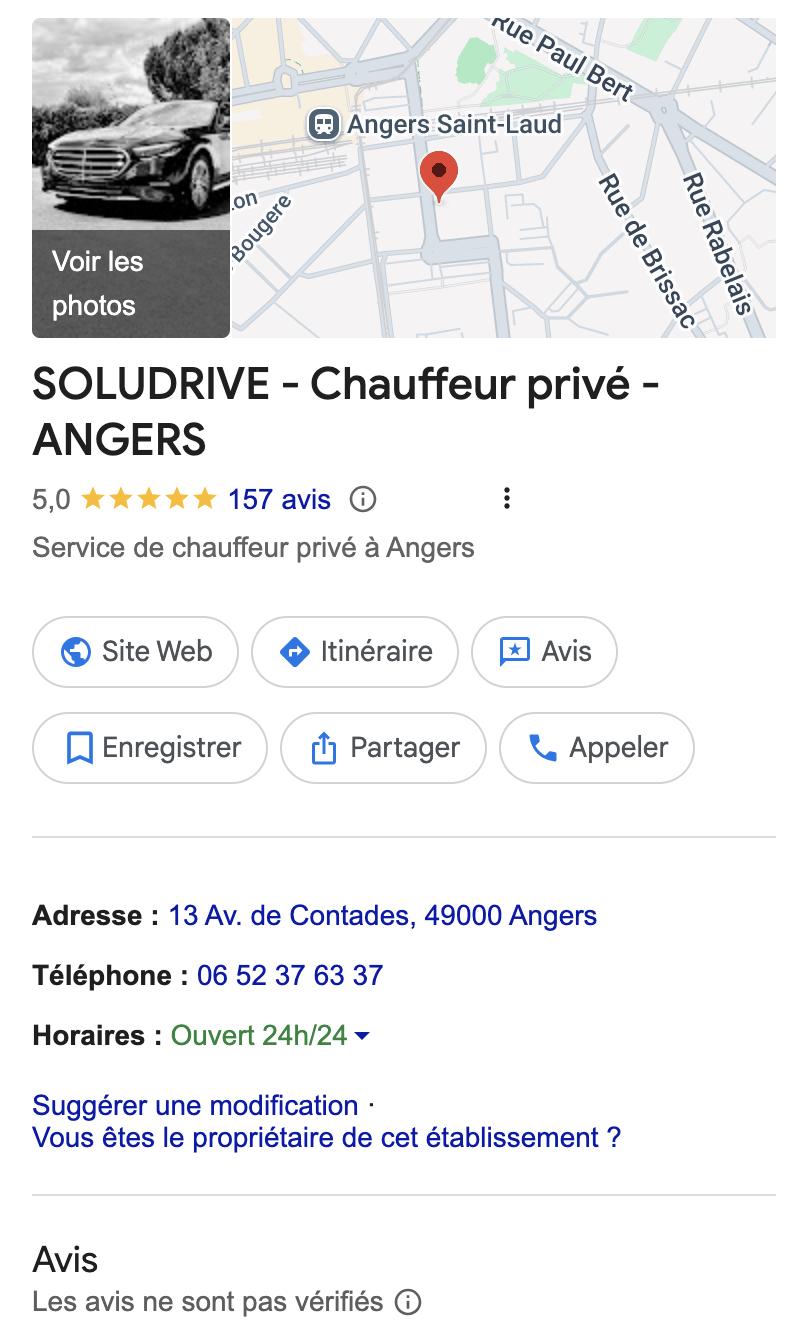Select Suggérer une modification
Image resolution: width=792 pixels, height=1328 pixels.
195,1105
